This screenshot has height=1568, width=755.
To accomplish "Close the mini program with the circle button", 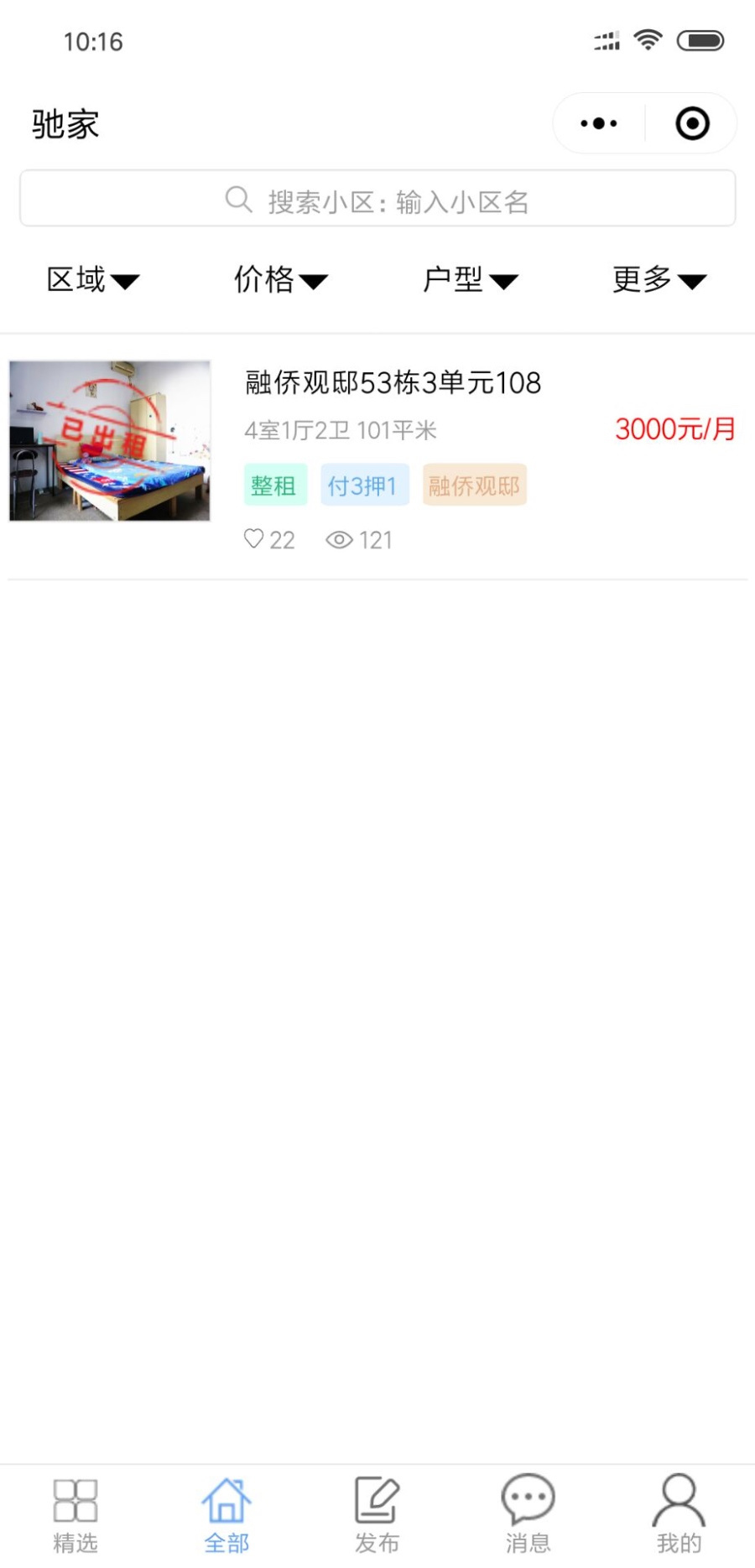I will 692,123.
